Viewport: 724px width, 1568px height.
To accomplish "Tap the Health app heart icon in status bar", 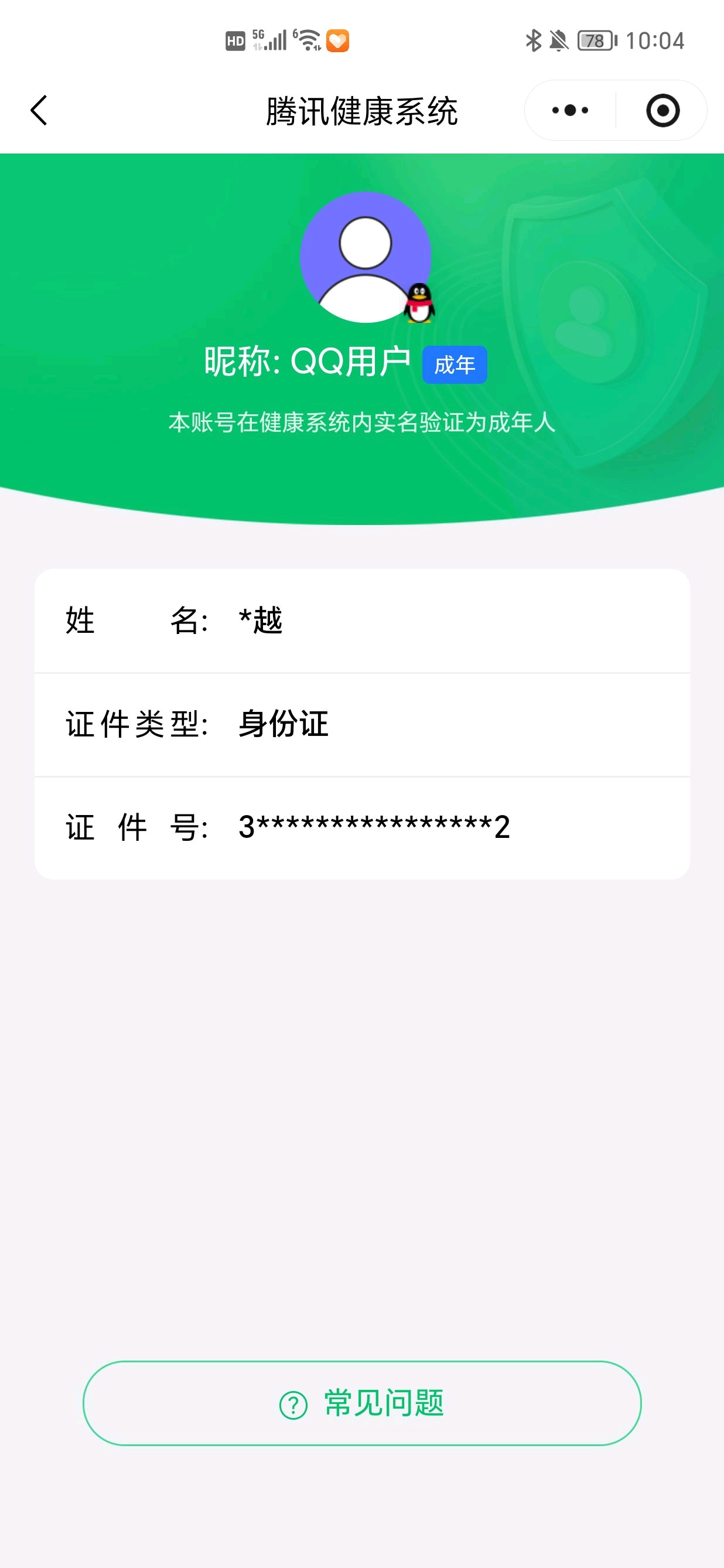I will (338, 40).
